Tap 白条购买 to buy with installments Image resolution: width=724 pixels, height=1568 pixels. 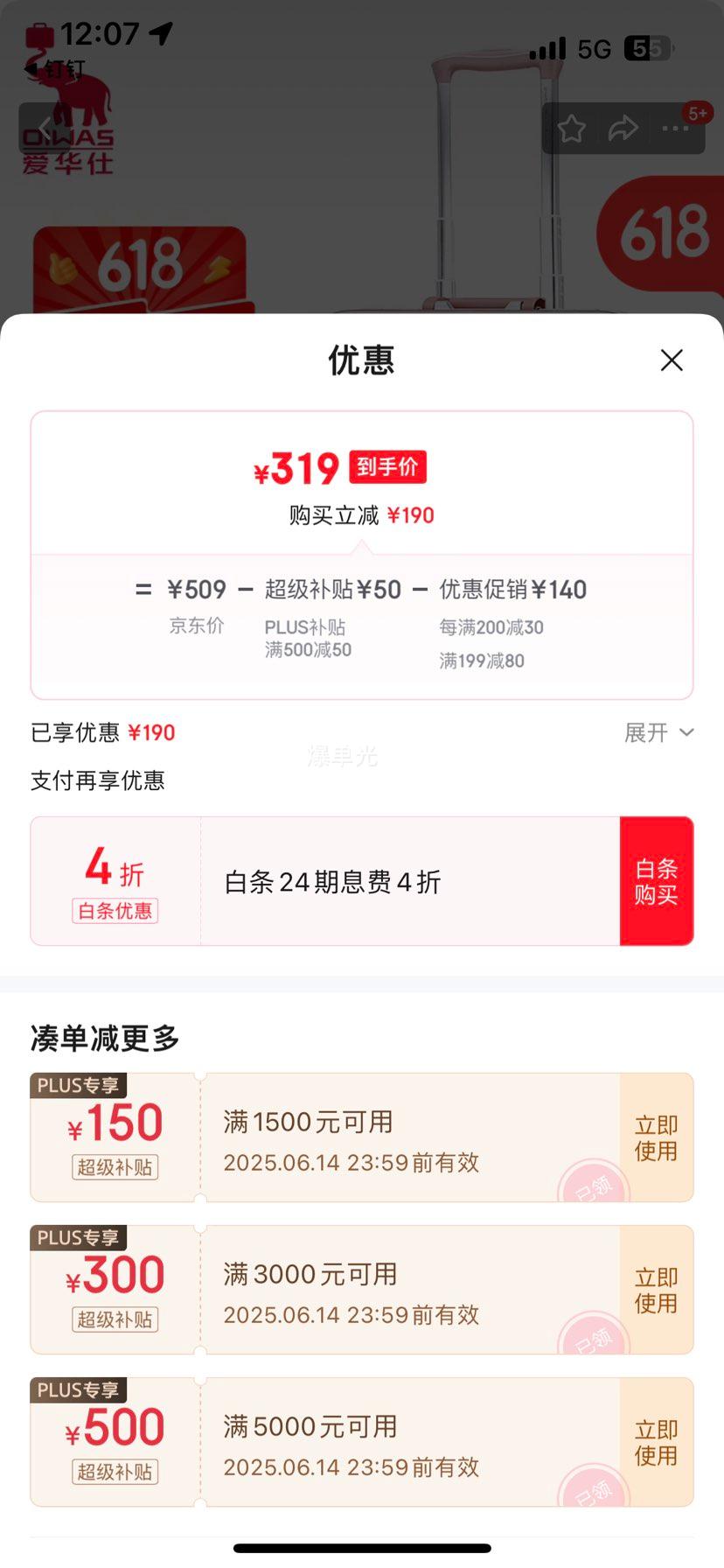point(656,881)
